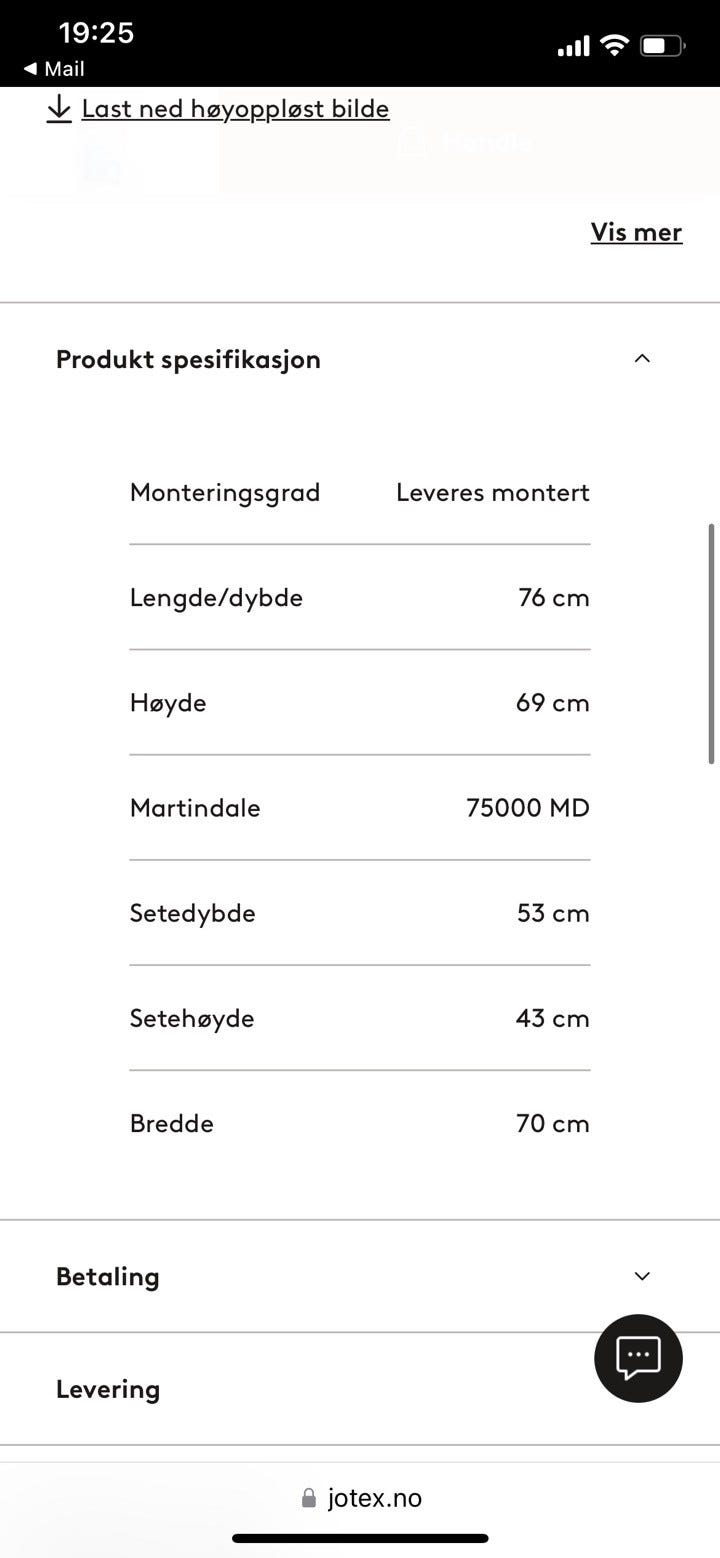720x1558 pixels.
Task: Select the Setehøyde 43 cm row
Action: pos(360,1018)
